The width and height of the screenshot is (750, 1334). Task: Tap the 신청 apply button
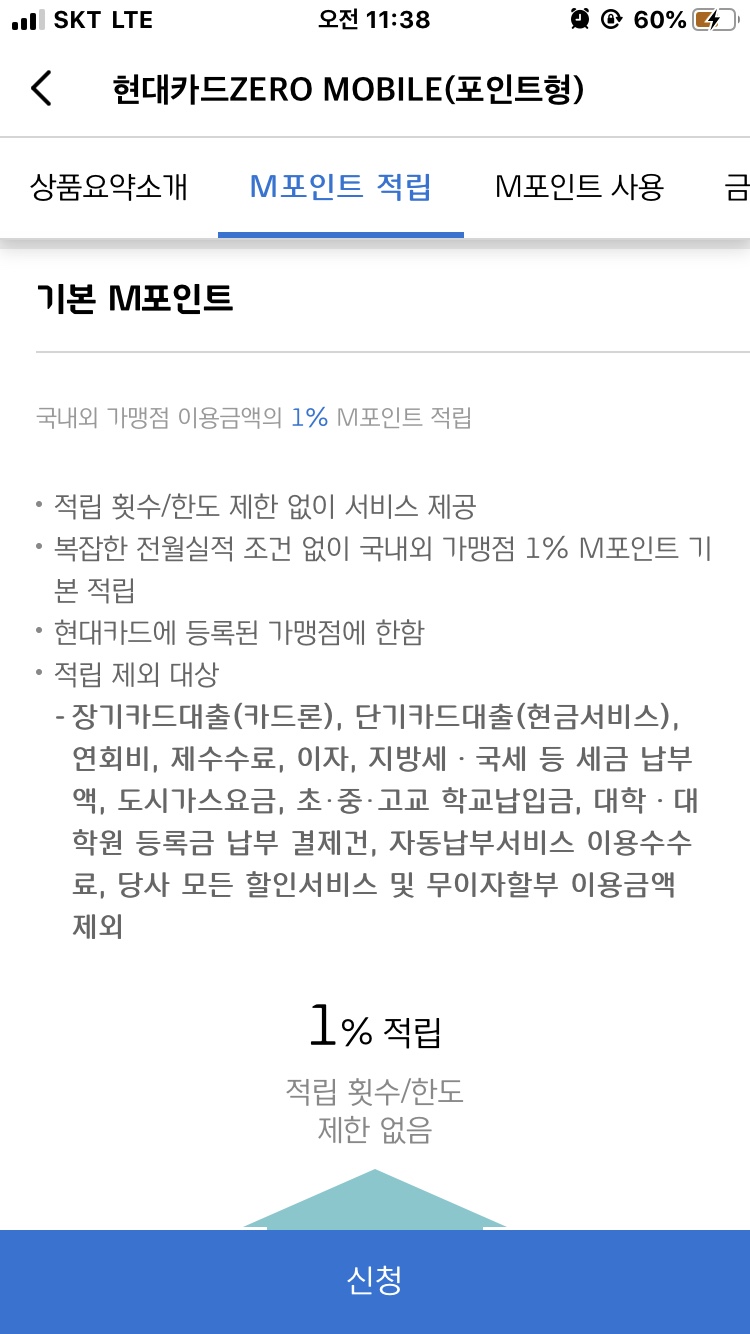(375, 1279)
